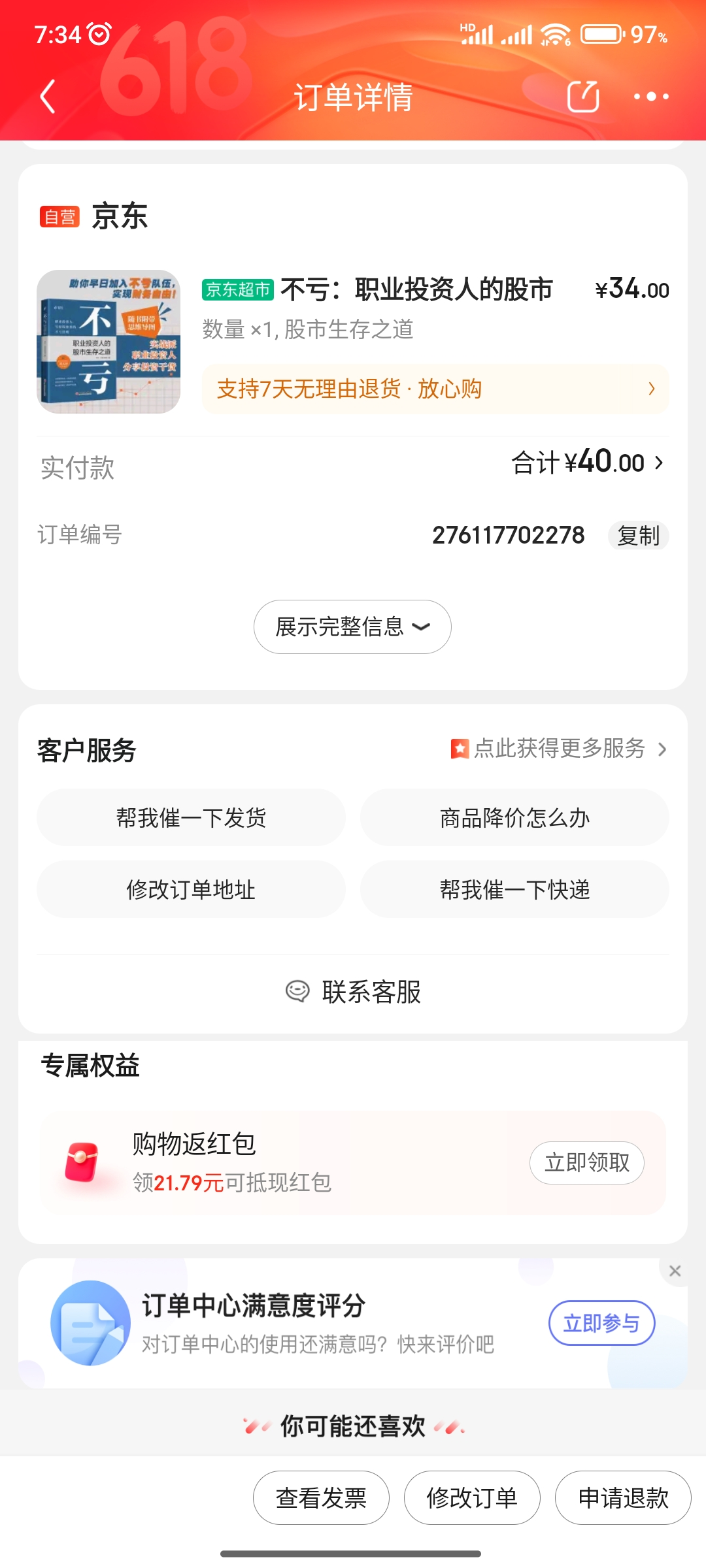The image size is (706, 1568).
Task: View the 合计 ¥40.00 payment breakdown
Action: click(x=587, y=463)
